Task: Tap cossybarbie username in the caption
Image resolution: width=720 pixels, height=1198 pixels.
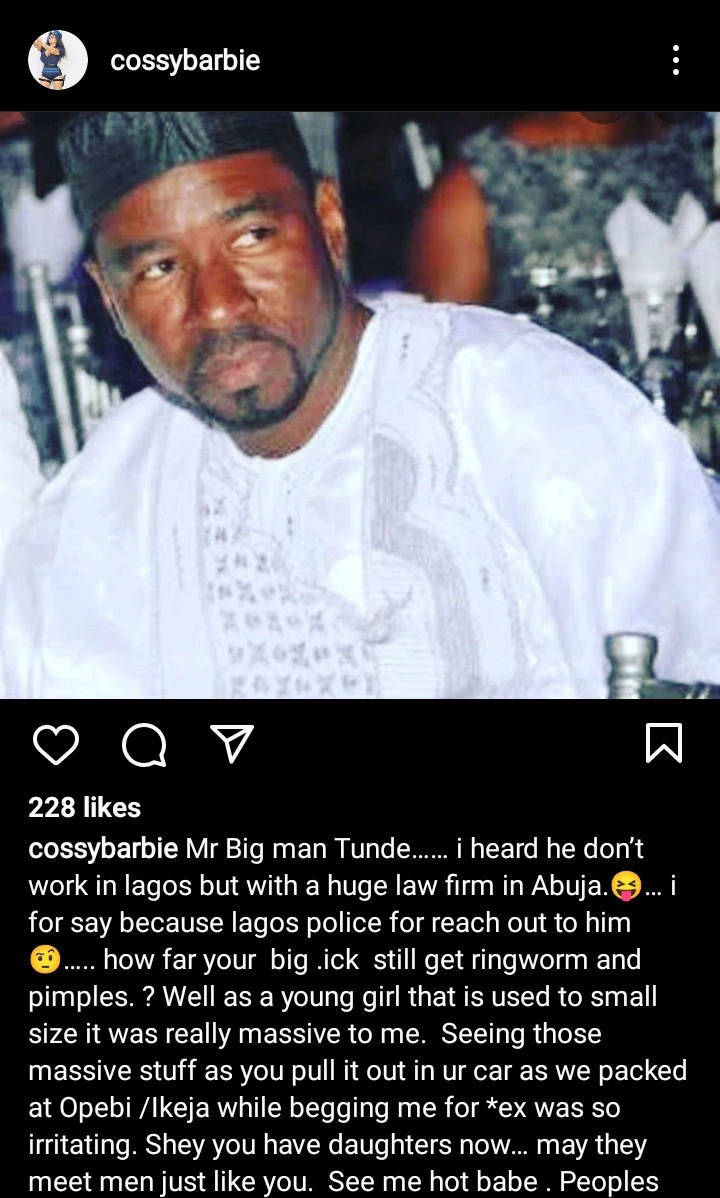Action: (x=103, y=850)
